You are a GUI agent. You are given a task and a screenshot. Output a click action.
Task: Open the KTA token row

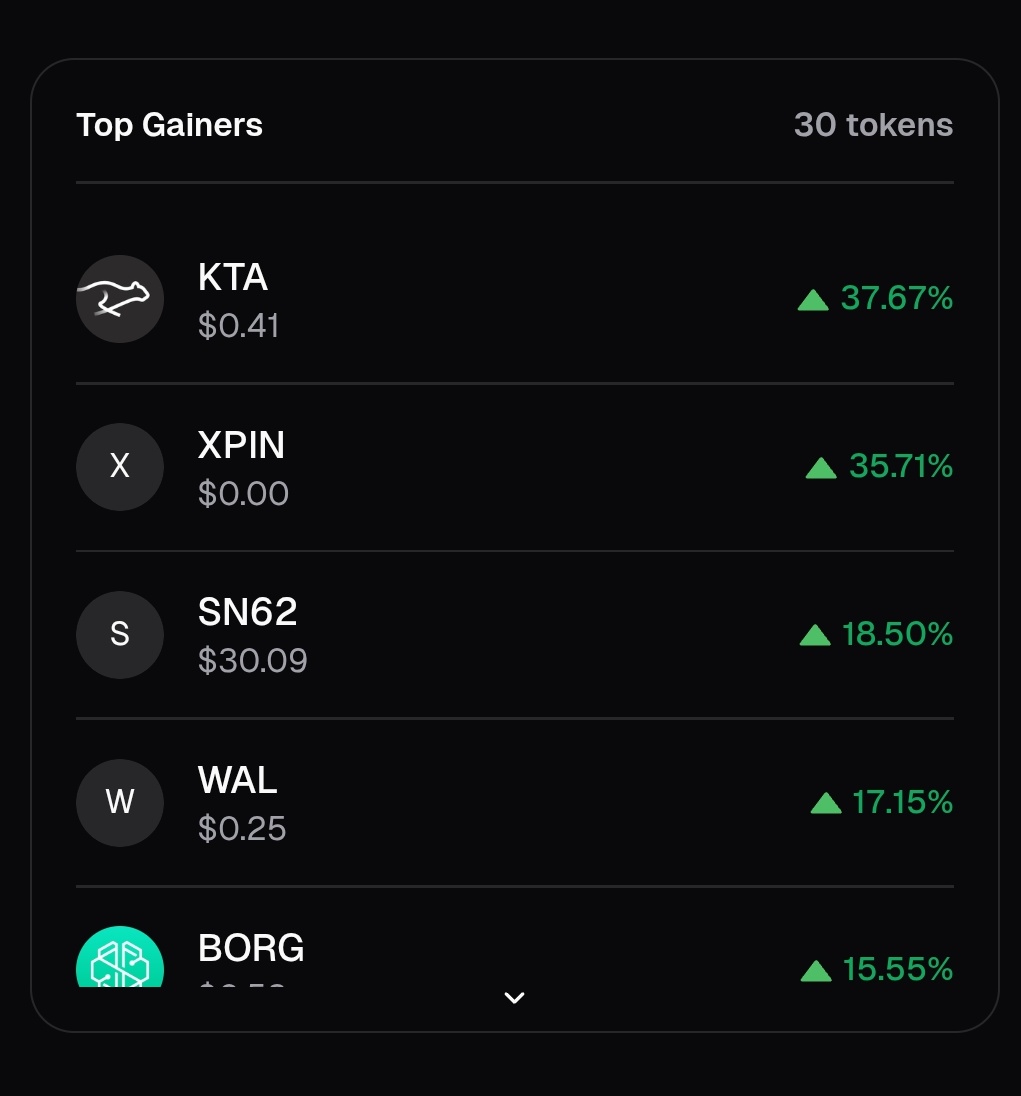tap(514, 299)
